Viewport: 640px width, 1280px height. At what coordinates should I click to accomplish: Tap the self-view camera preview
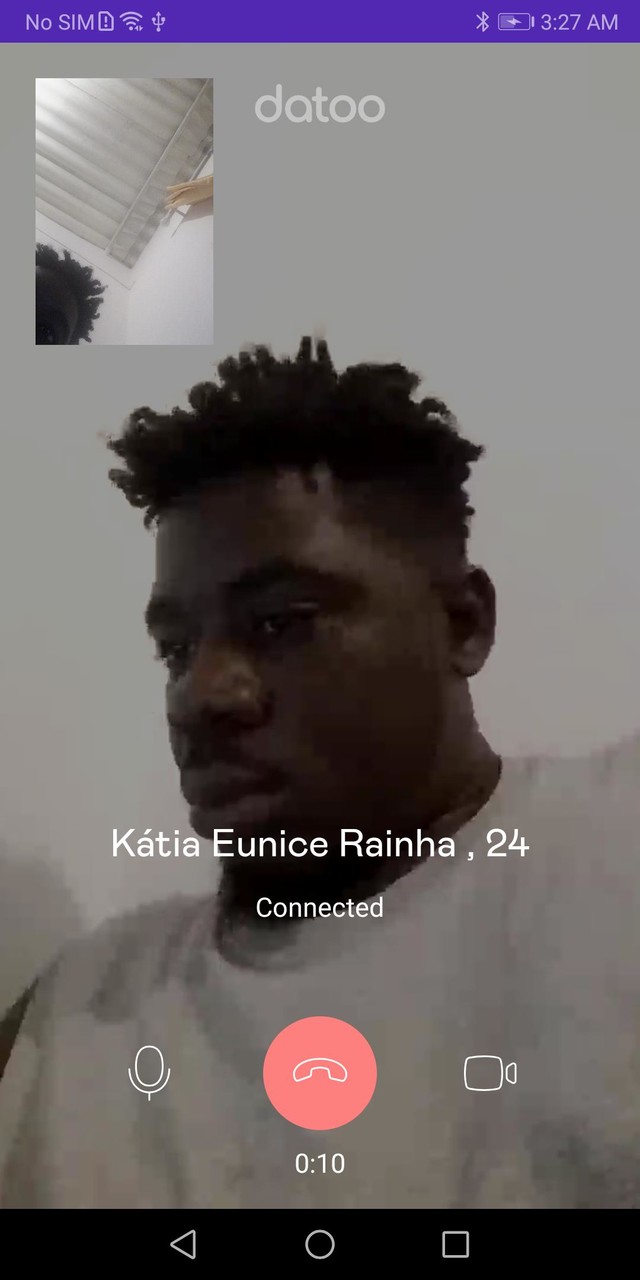coord(124,212)
